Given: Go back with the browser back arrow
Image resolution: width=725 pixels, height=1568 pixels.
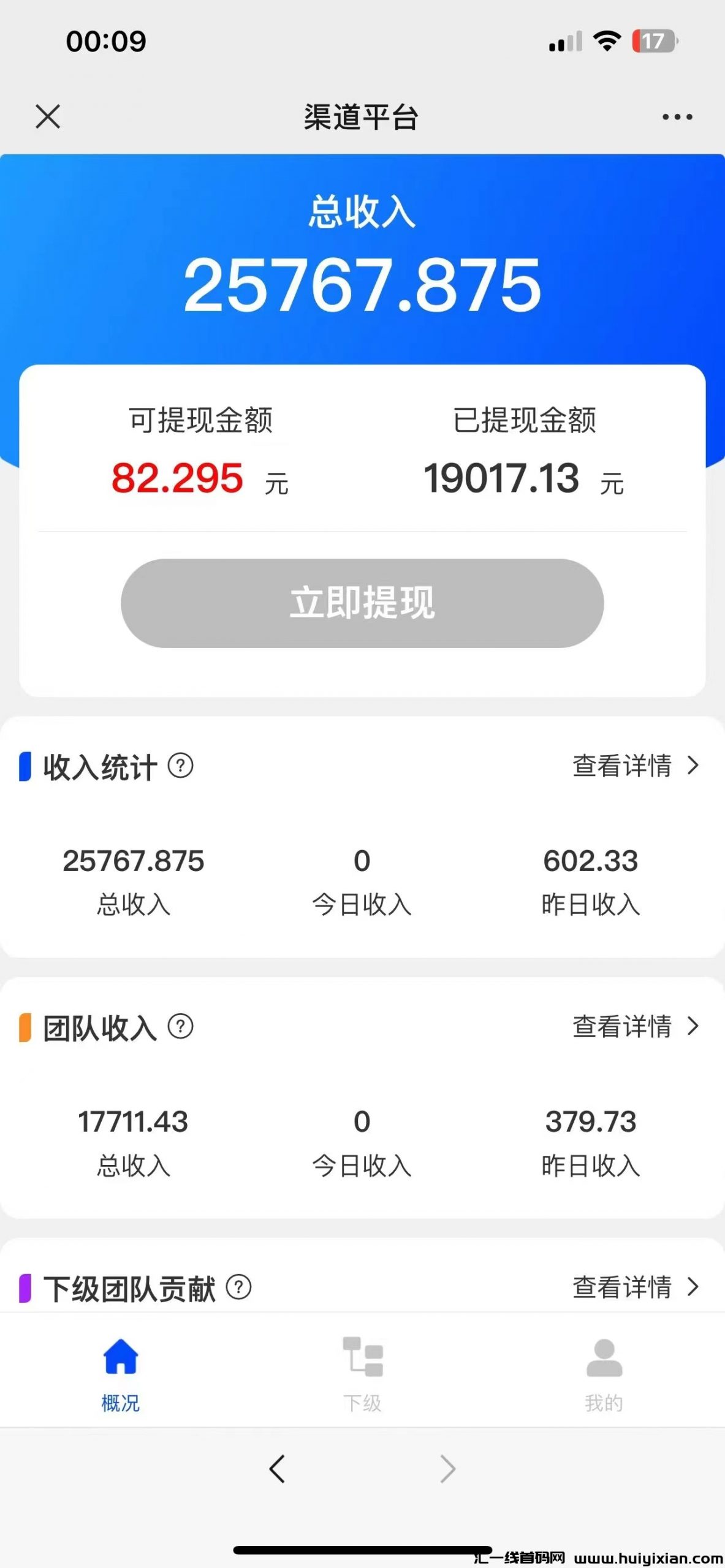Looking at the screenshot, I should tap(277, 1469).
